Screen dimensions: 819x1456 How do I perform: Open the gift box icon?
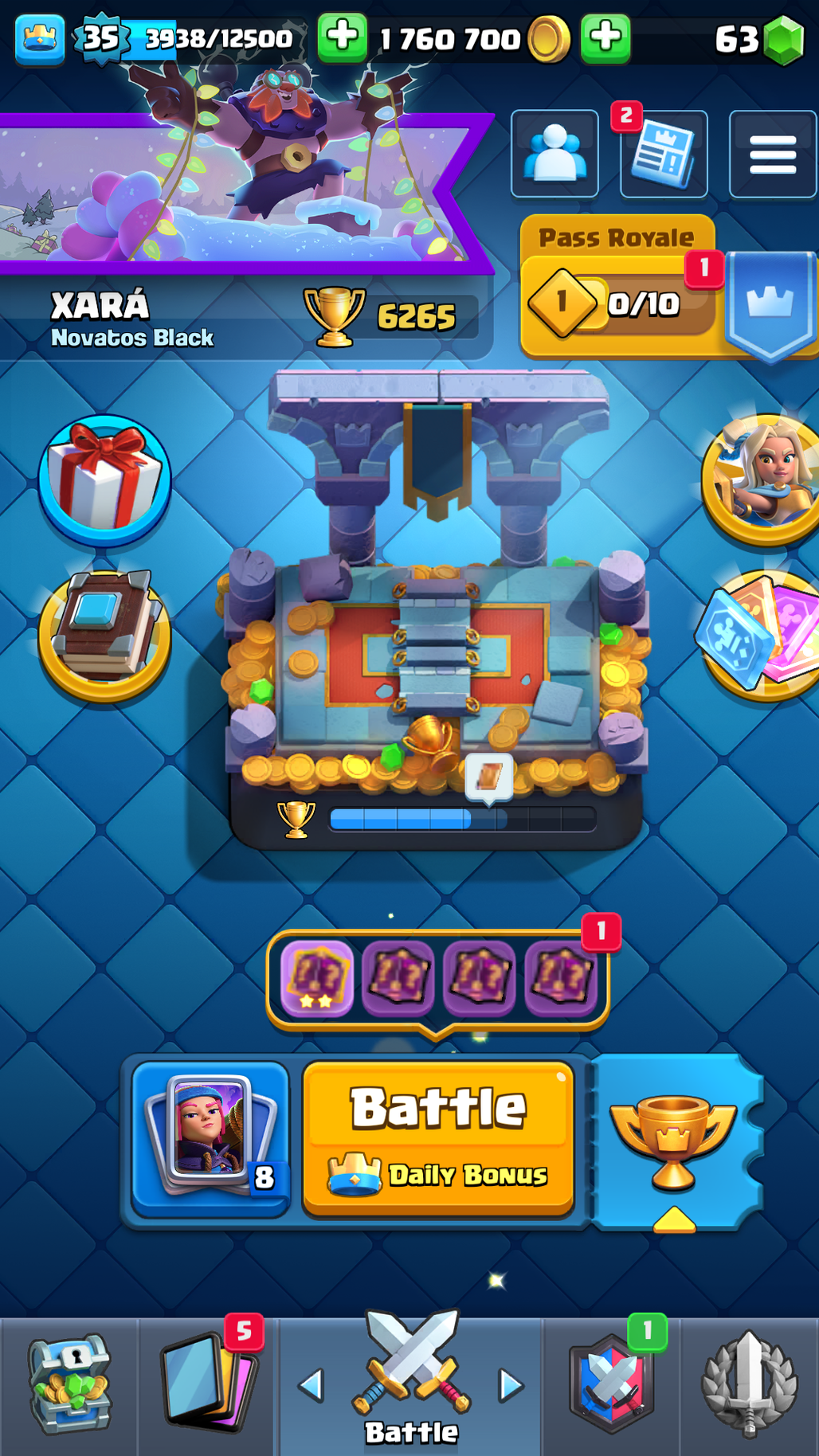tap(104, 479)
